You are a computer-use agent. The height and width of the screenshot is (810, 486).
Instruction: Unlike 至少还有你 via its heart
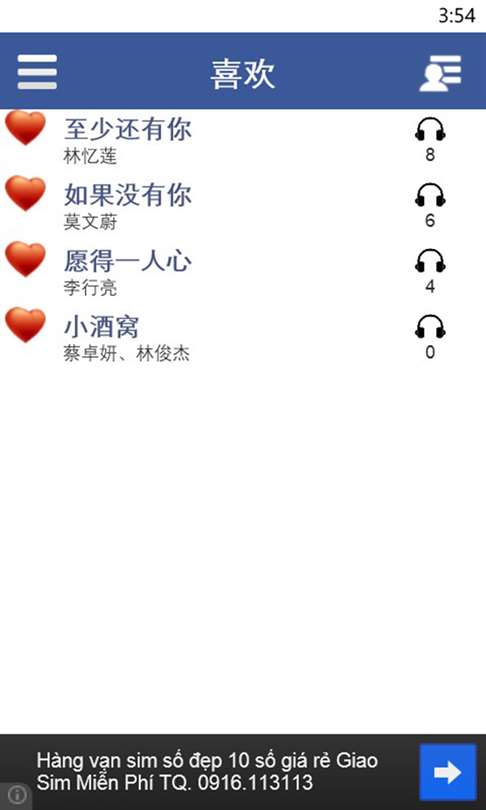[x=25, y=128]
